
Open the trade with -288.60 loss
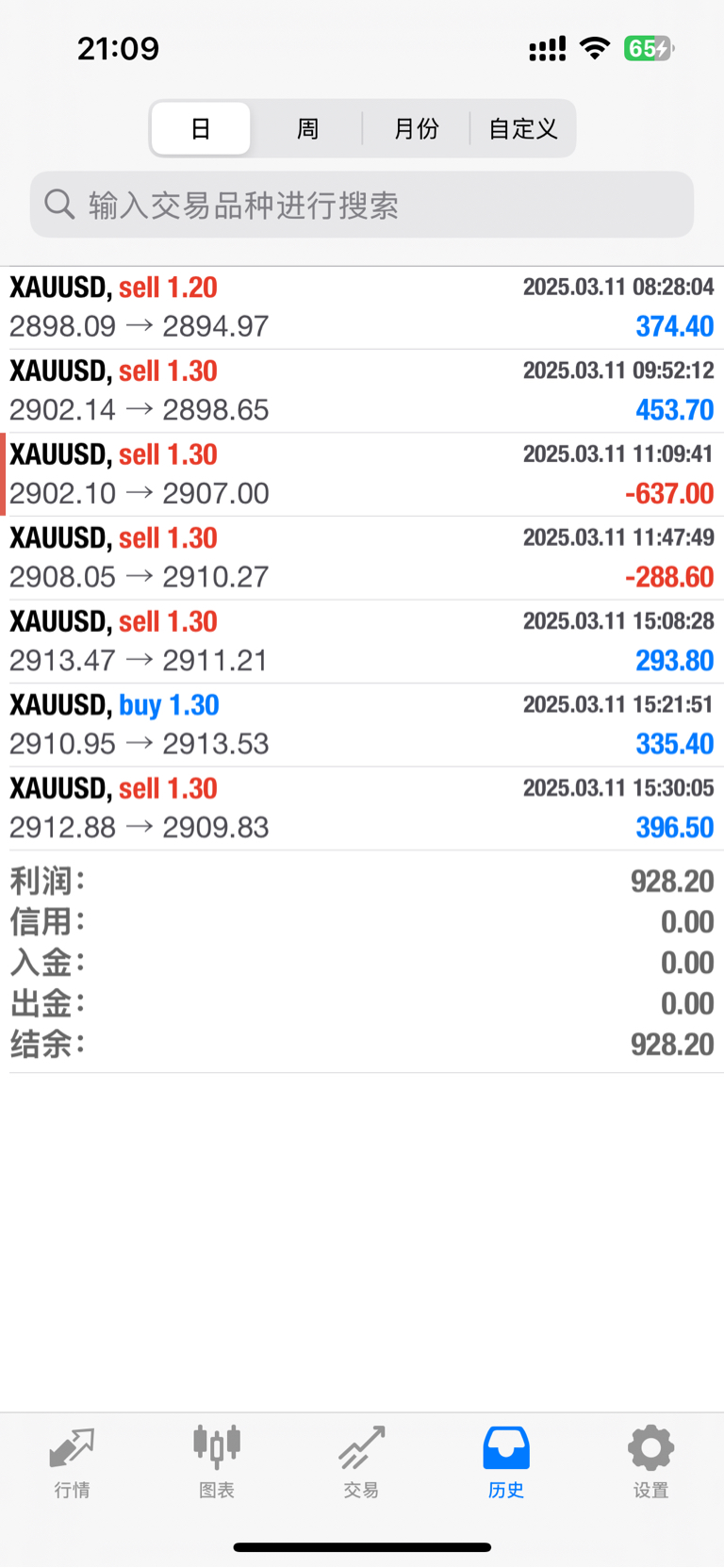click(362, 557)
